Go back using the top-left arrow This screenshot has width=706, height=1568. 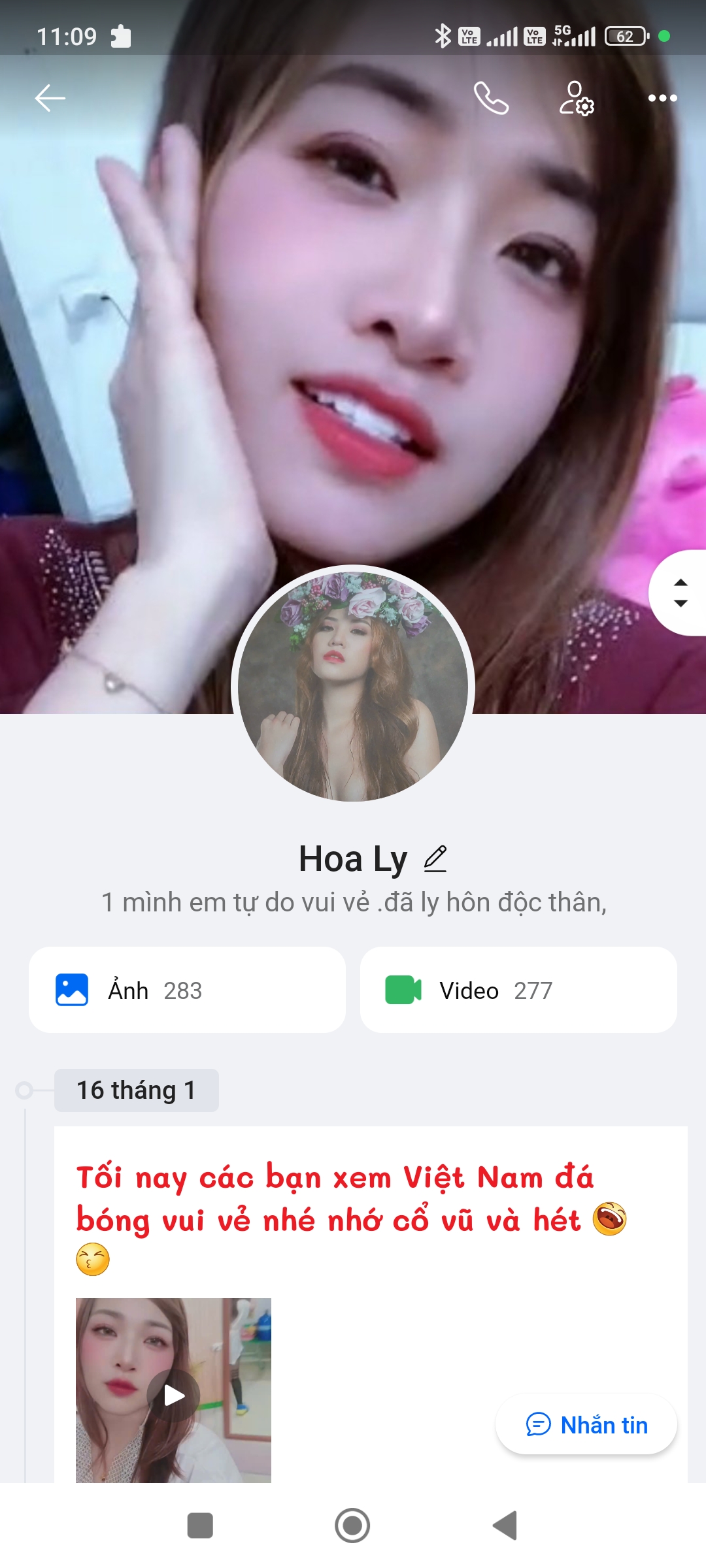click(x=50, y=99)
